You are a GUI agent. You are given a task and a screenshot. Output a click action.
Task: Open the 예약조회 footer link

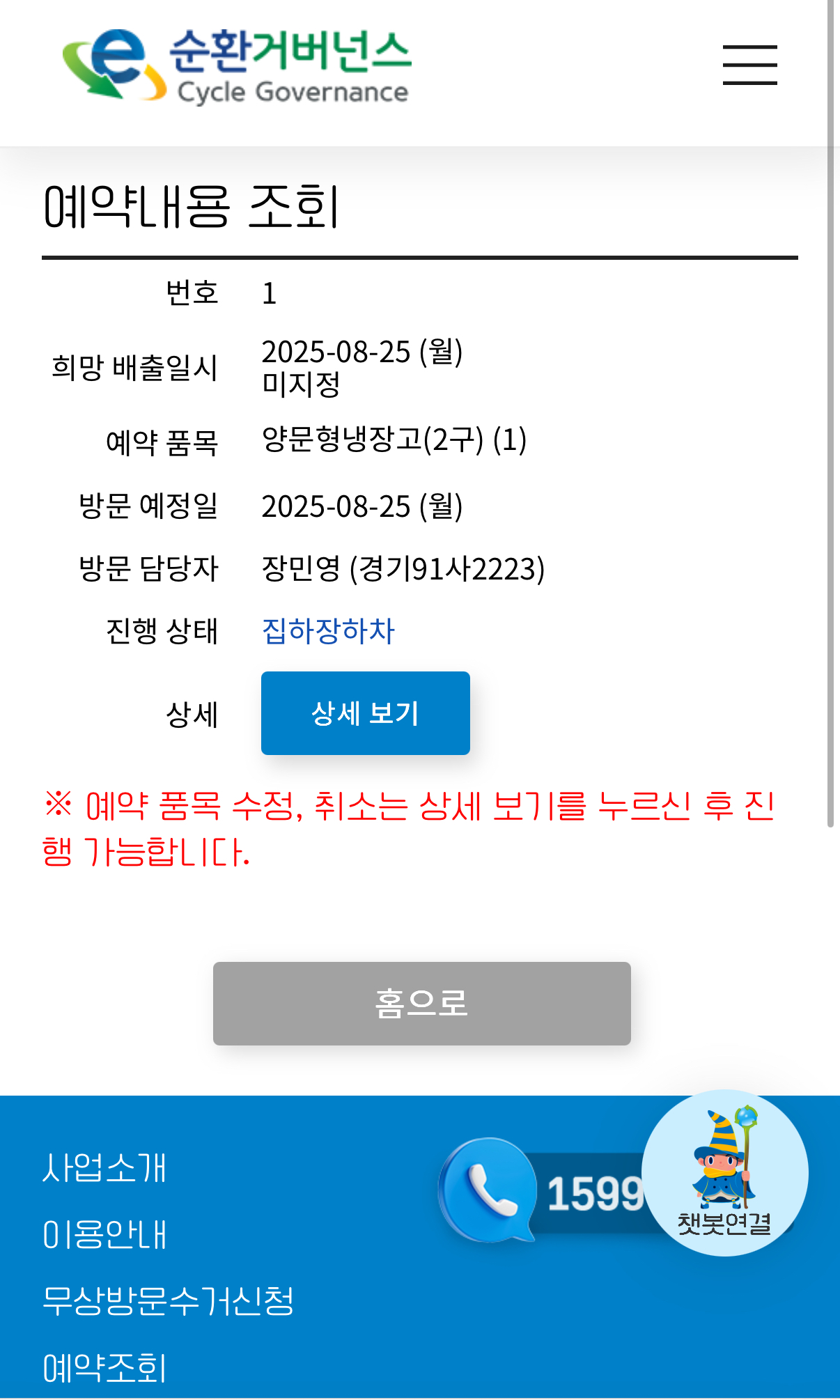coord(104,1367)
